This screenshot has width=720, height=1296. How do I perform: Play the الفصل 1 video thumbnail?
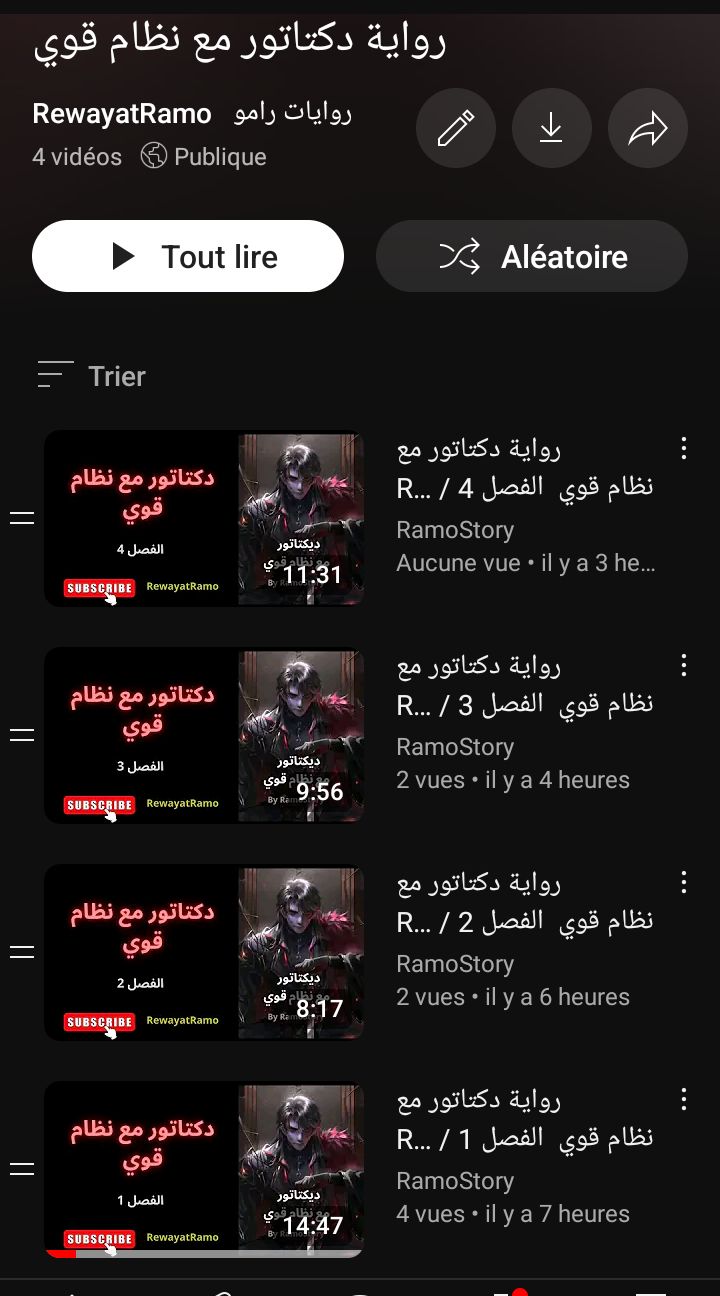204,1168
